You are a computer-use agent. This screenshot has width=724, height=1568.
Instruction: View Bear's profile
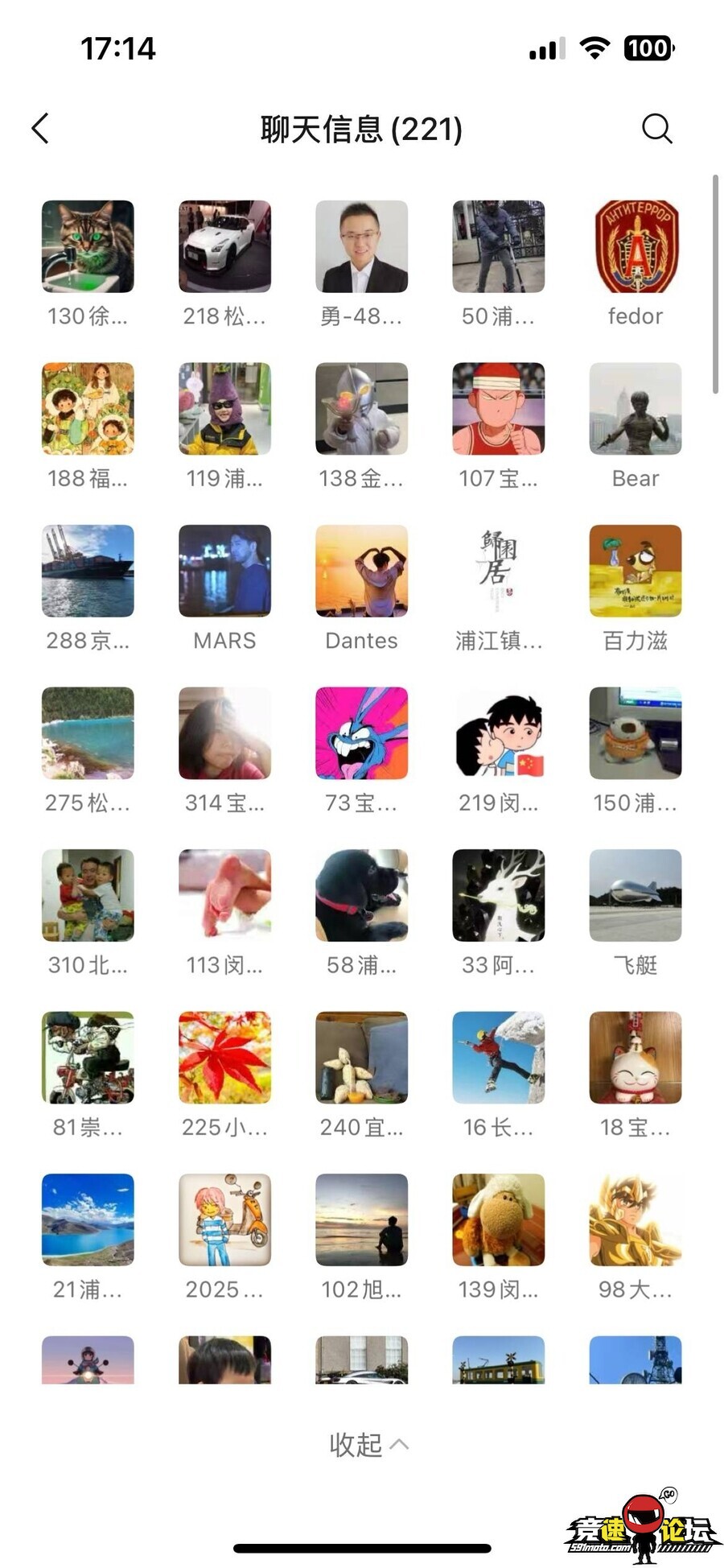coord(635,409)
